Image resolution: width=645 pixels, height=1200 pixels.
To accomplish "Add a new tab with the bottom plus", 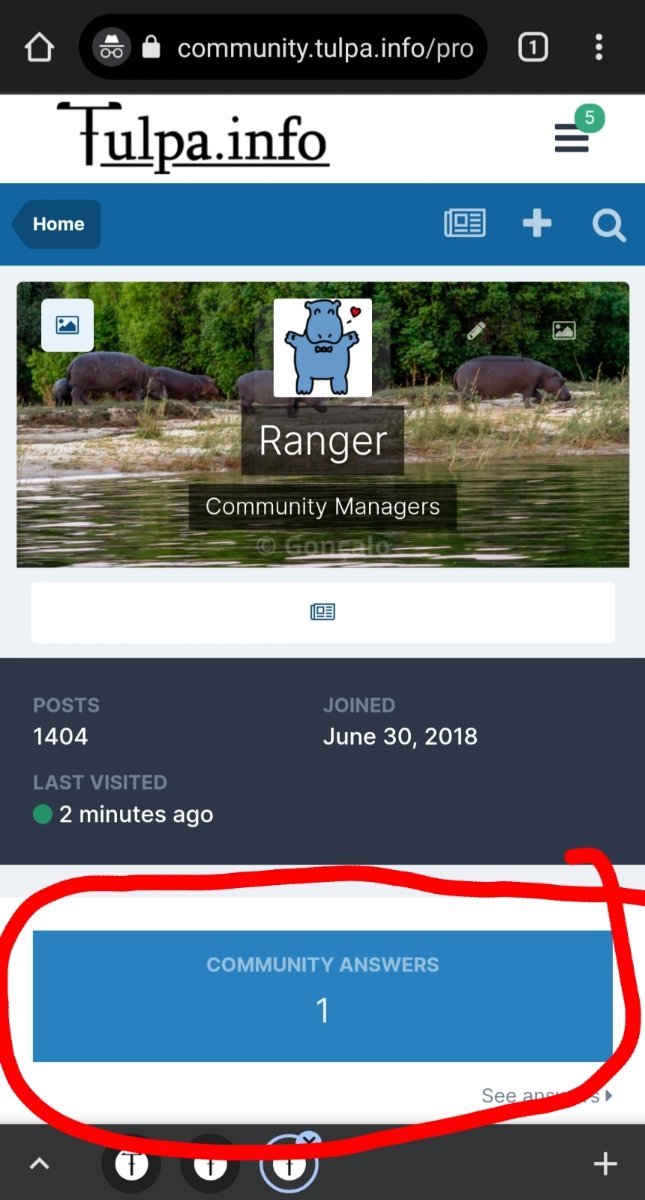I will pos(605,1163).
